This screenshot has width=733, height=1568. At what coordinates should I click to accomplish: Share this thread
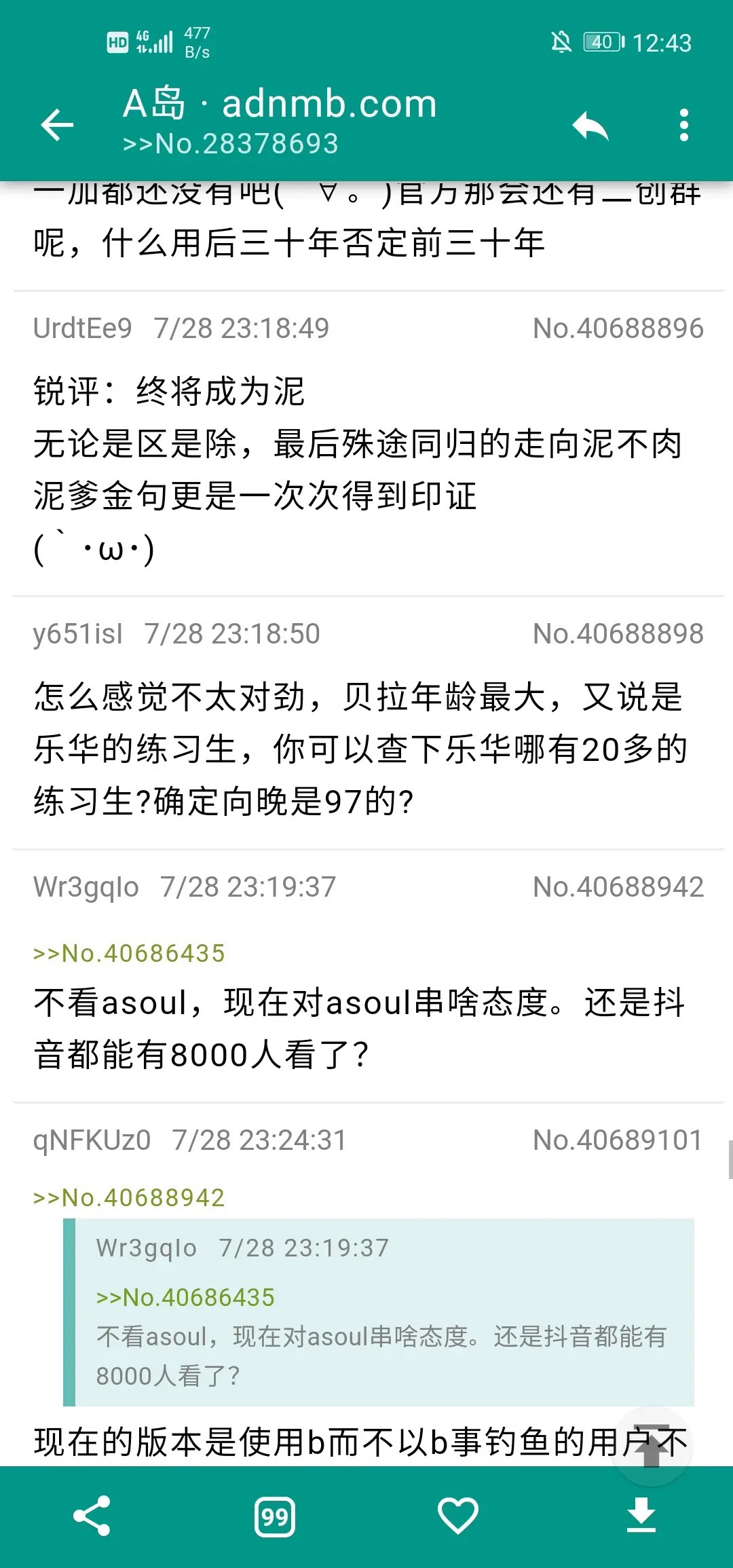[x=92, y=1516]
